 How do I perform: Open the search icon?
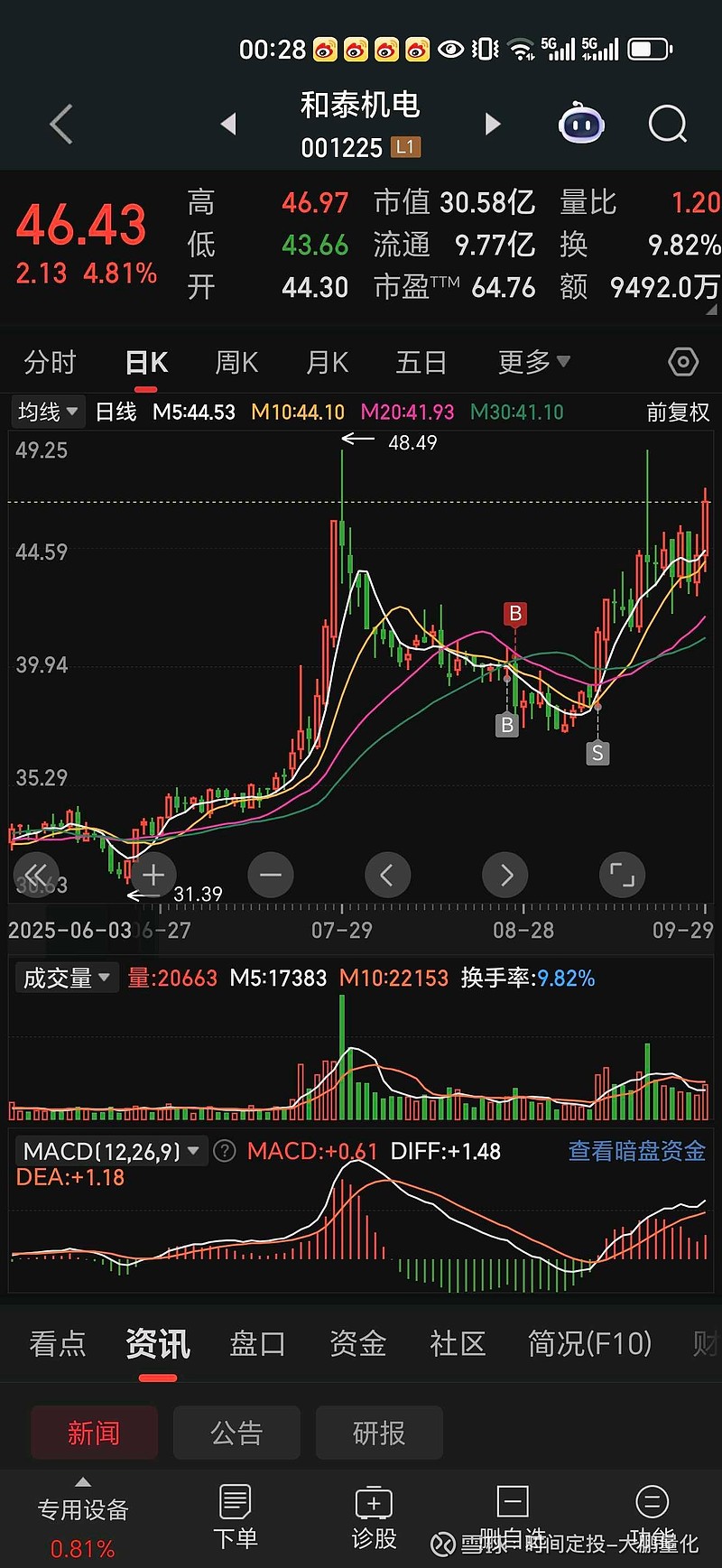[668, 124]
